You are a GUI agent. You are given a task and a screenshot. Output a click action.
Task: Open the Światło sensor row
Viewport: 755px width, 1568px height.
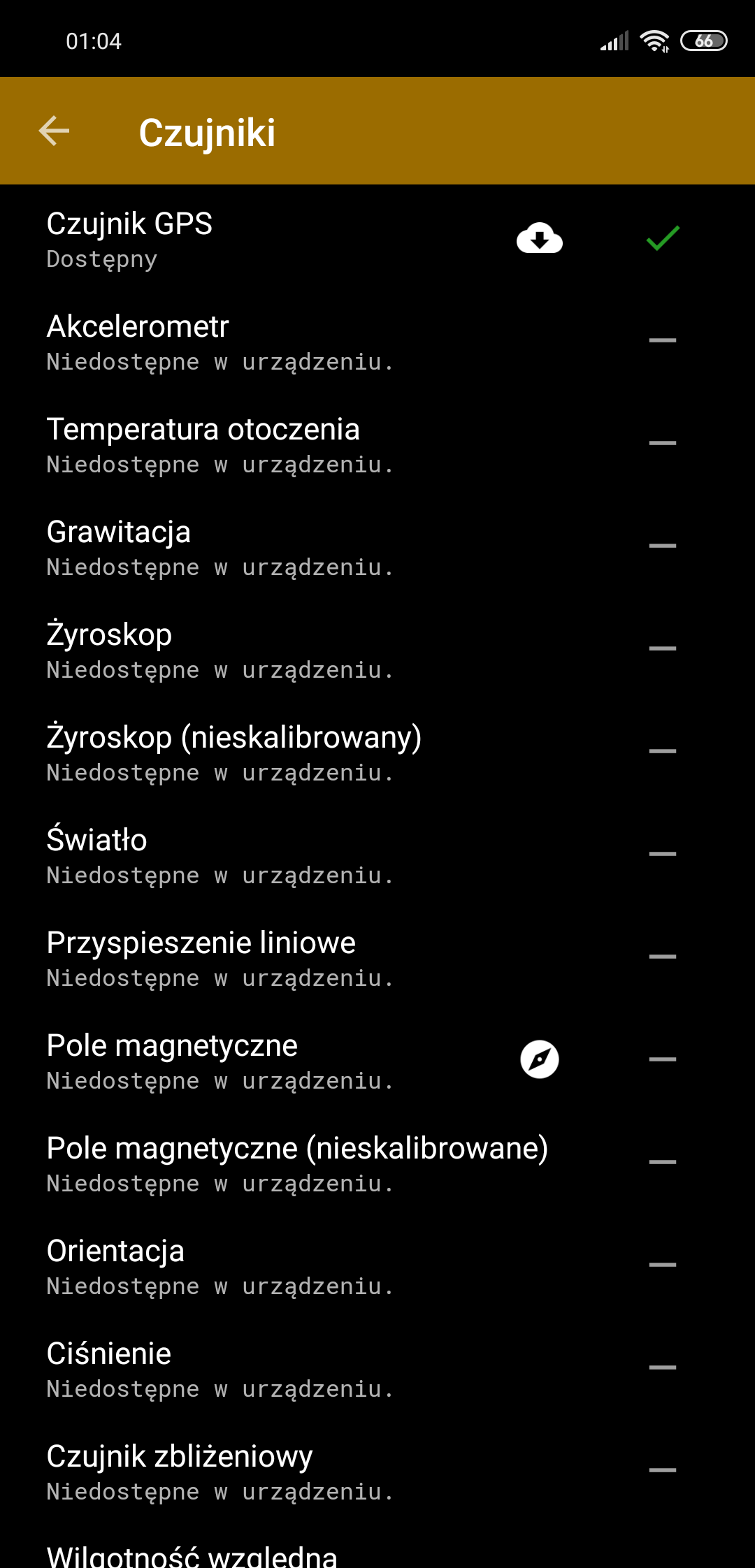coord(280,856)
